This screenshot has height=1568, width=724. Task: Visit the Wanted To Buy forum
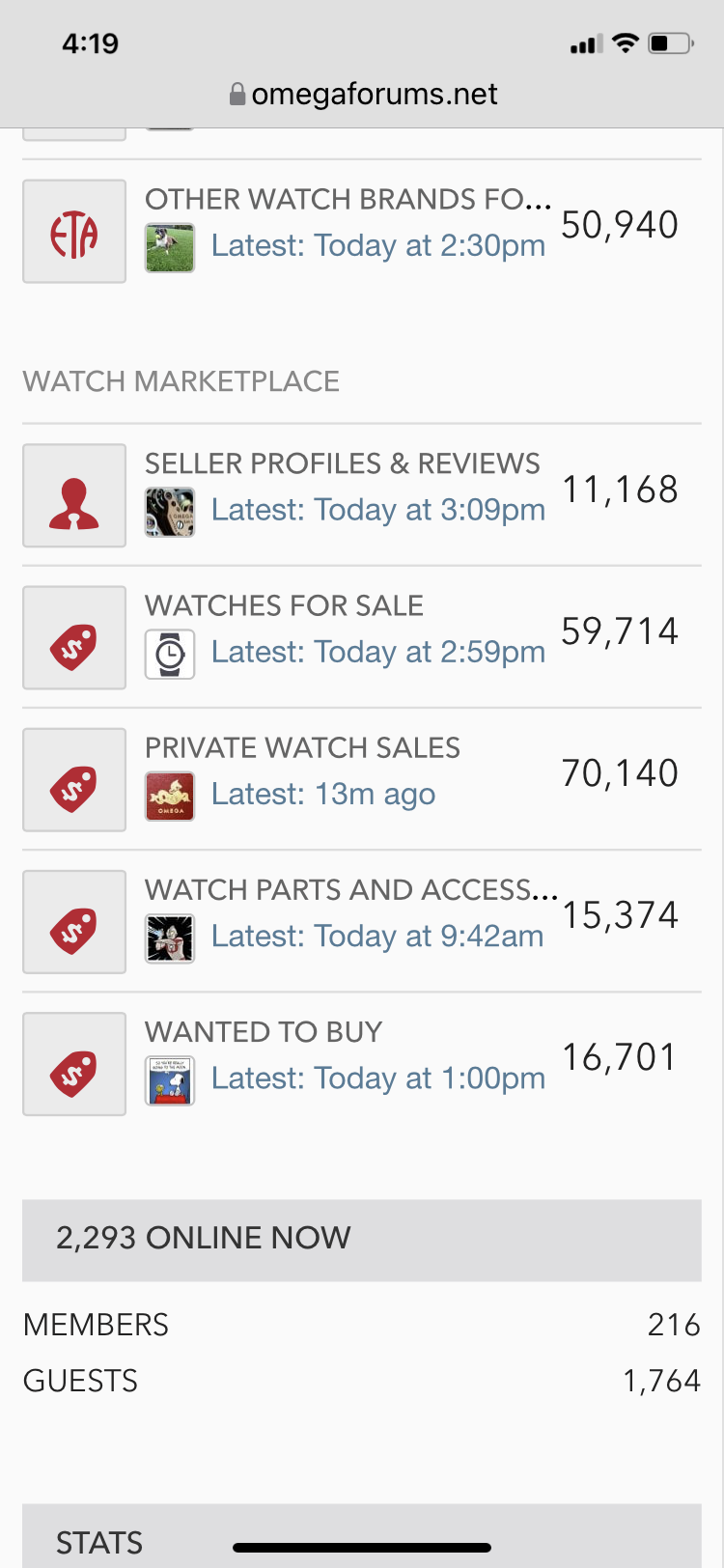pos(264,1031)
